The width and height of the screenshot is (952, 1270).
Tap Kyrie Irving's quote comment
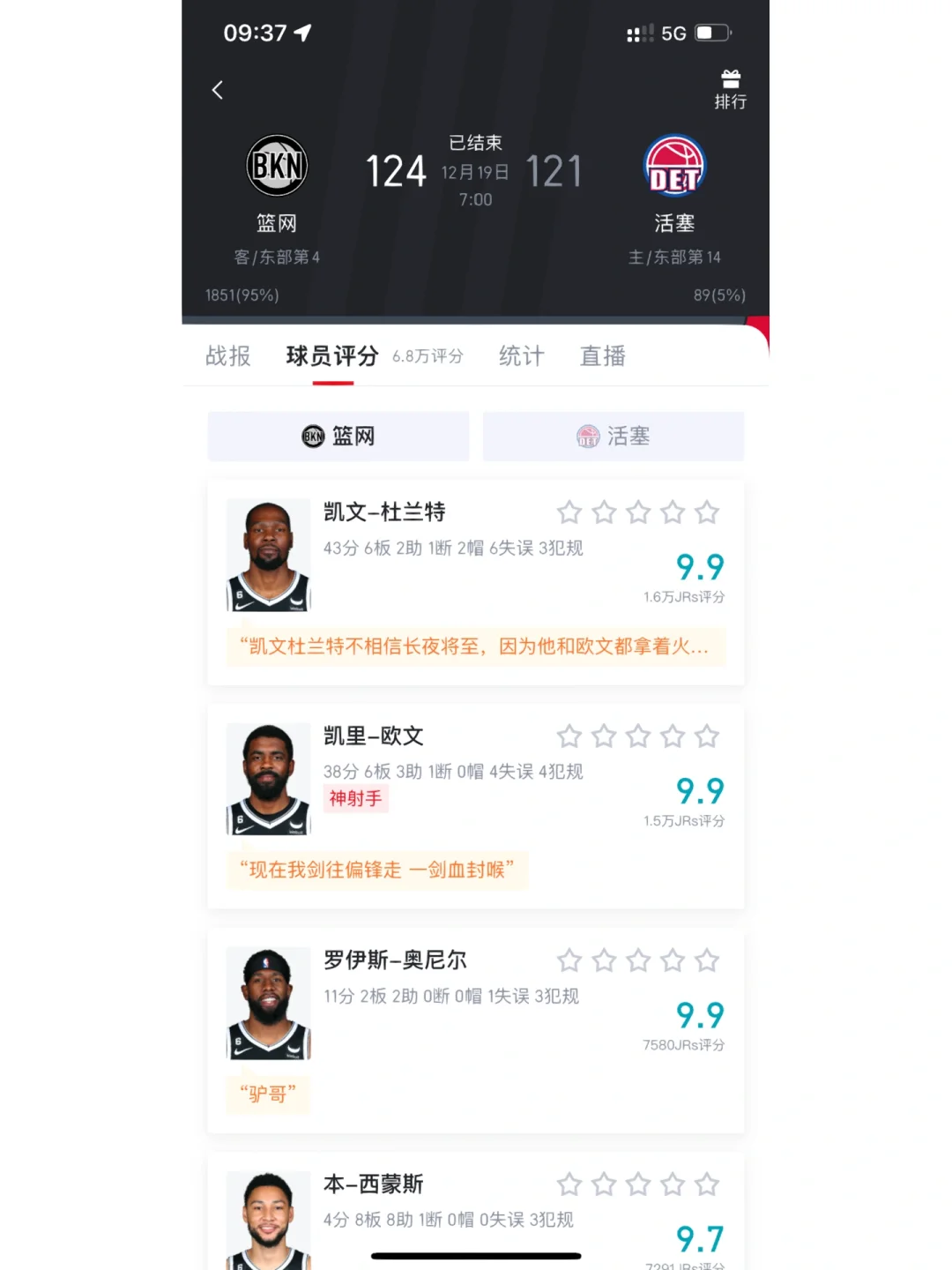[x=376, y=870]
